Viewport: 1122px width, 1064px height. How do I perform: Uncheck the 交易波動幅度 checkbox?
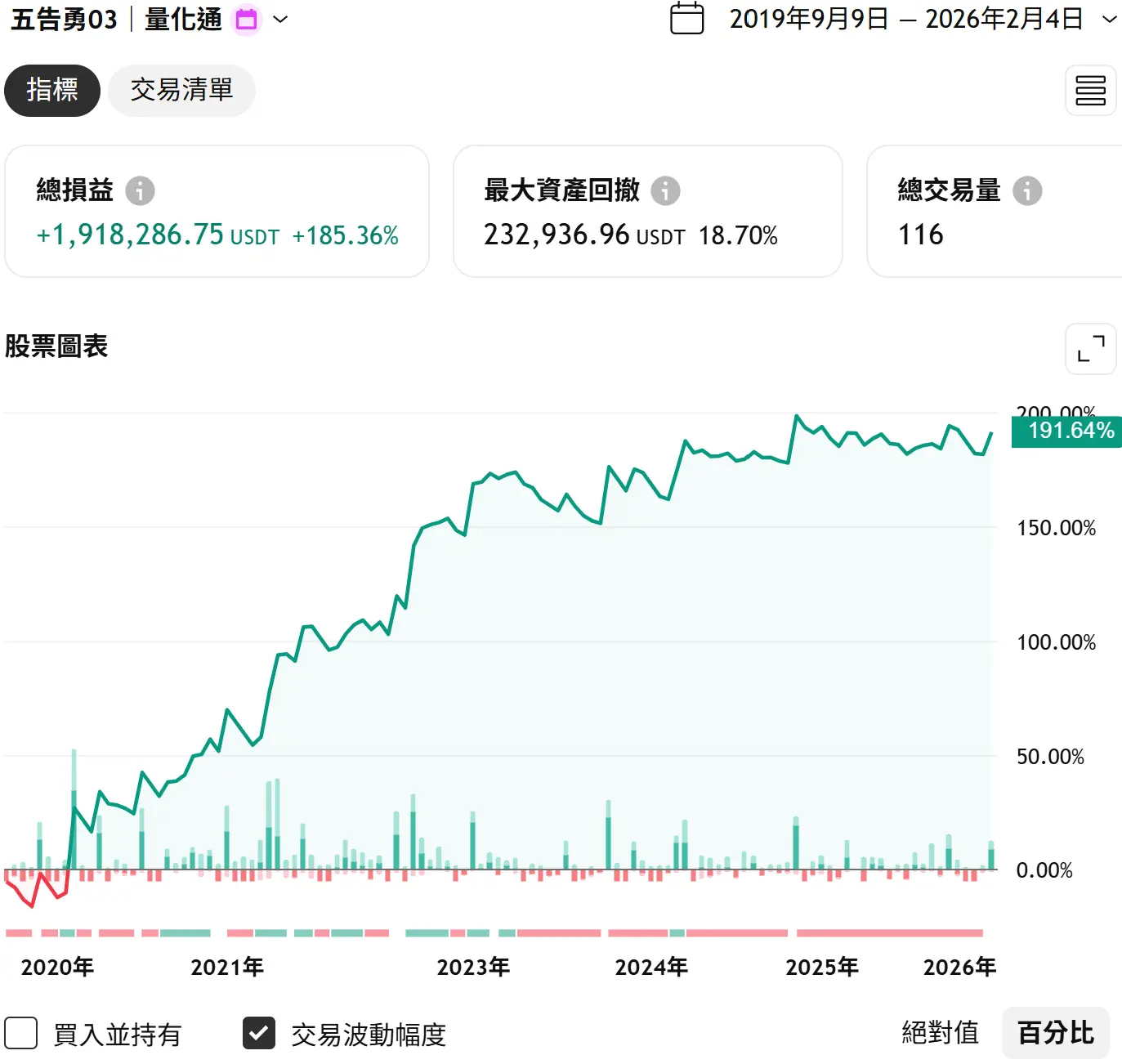[x=259, y=1033]
